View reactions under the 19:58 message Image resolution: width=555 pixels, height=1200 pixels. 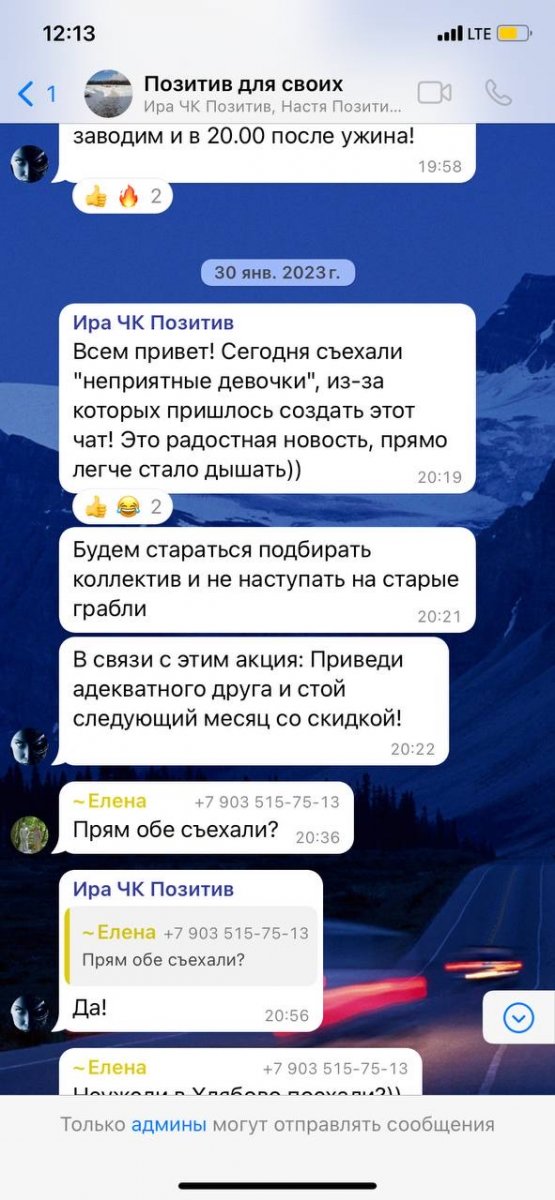click(x=122, y=197)
